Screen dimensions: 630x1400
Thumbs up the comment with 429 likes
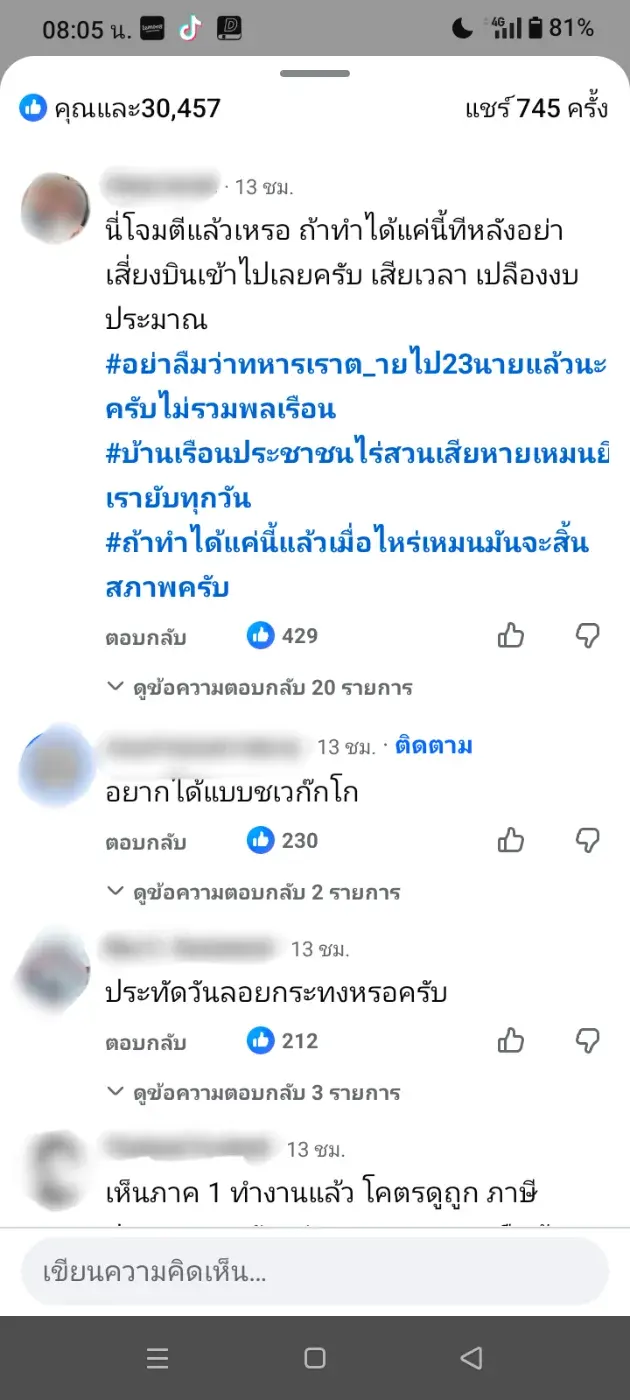click(511, 636)
